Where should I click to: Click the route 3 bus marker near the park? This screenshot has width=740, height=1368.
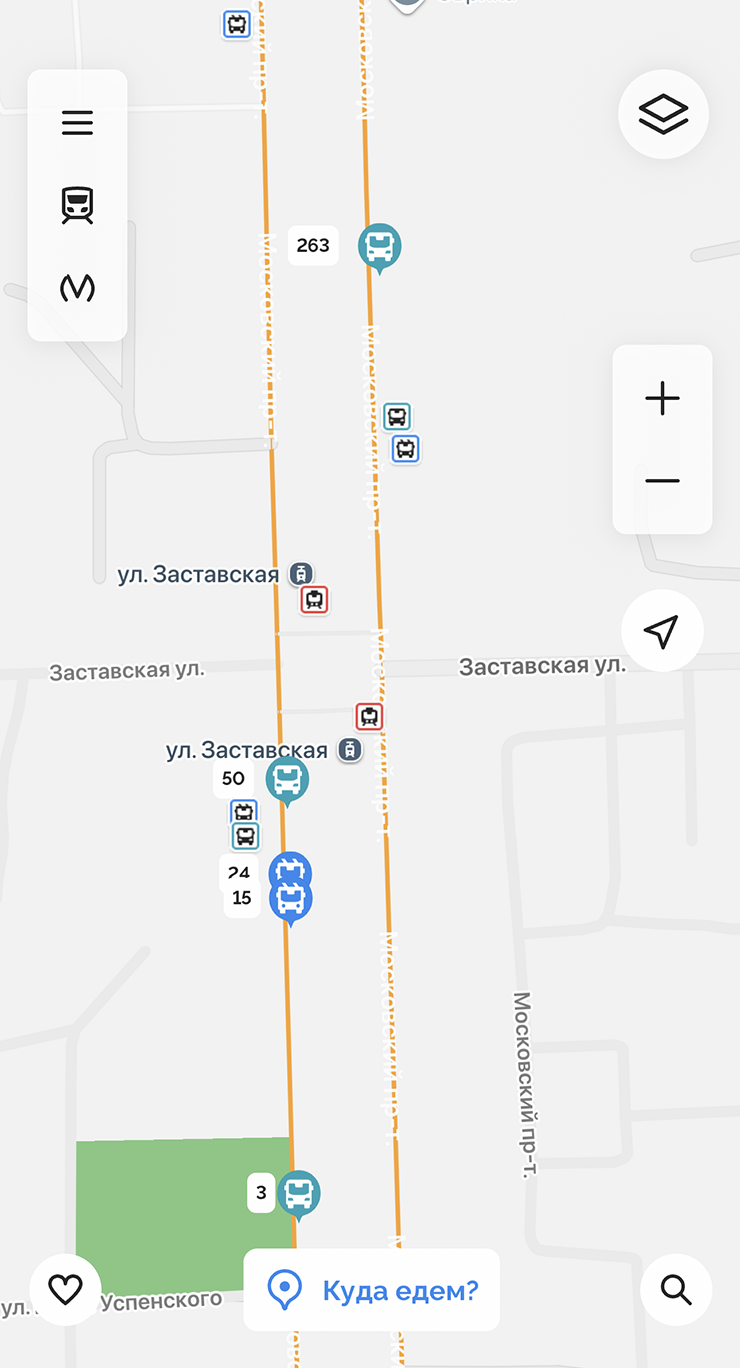click(297, 1192)
